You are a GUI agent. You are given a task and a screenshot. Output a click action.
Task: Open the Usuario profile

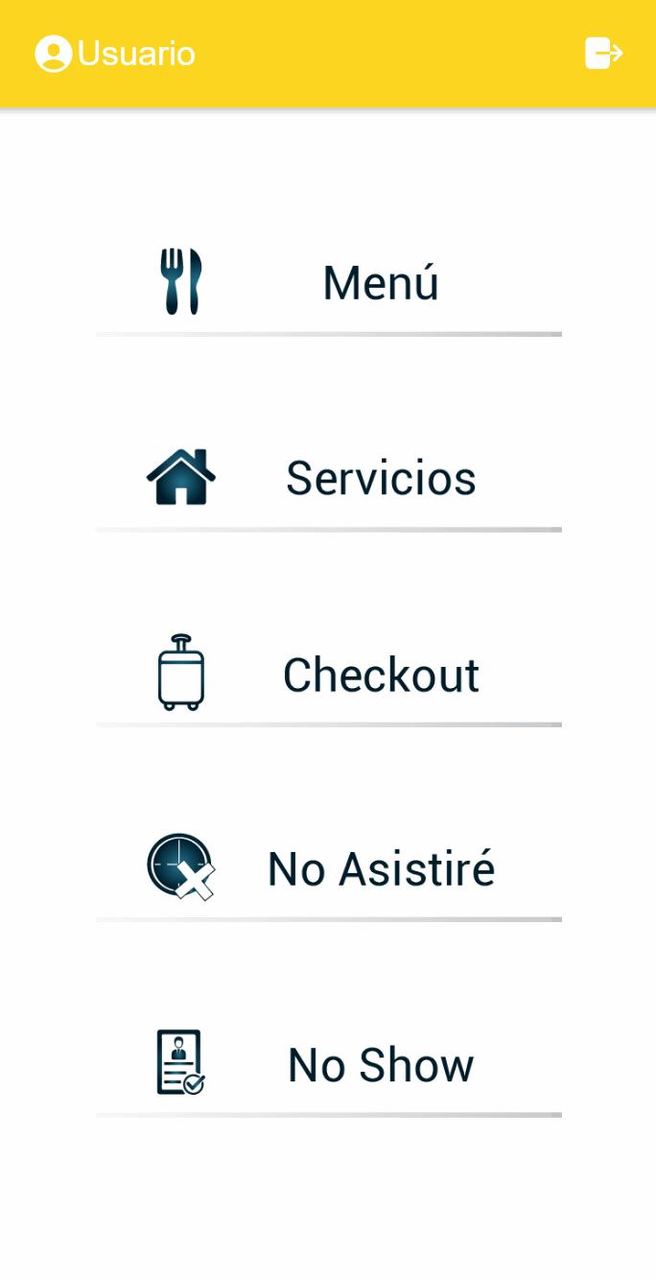[115, 53]
